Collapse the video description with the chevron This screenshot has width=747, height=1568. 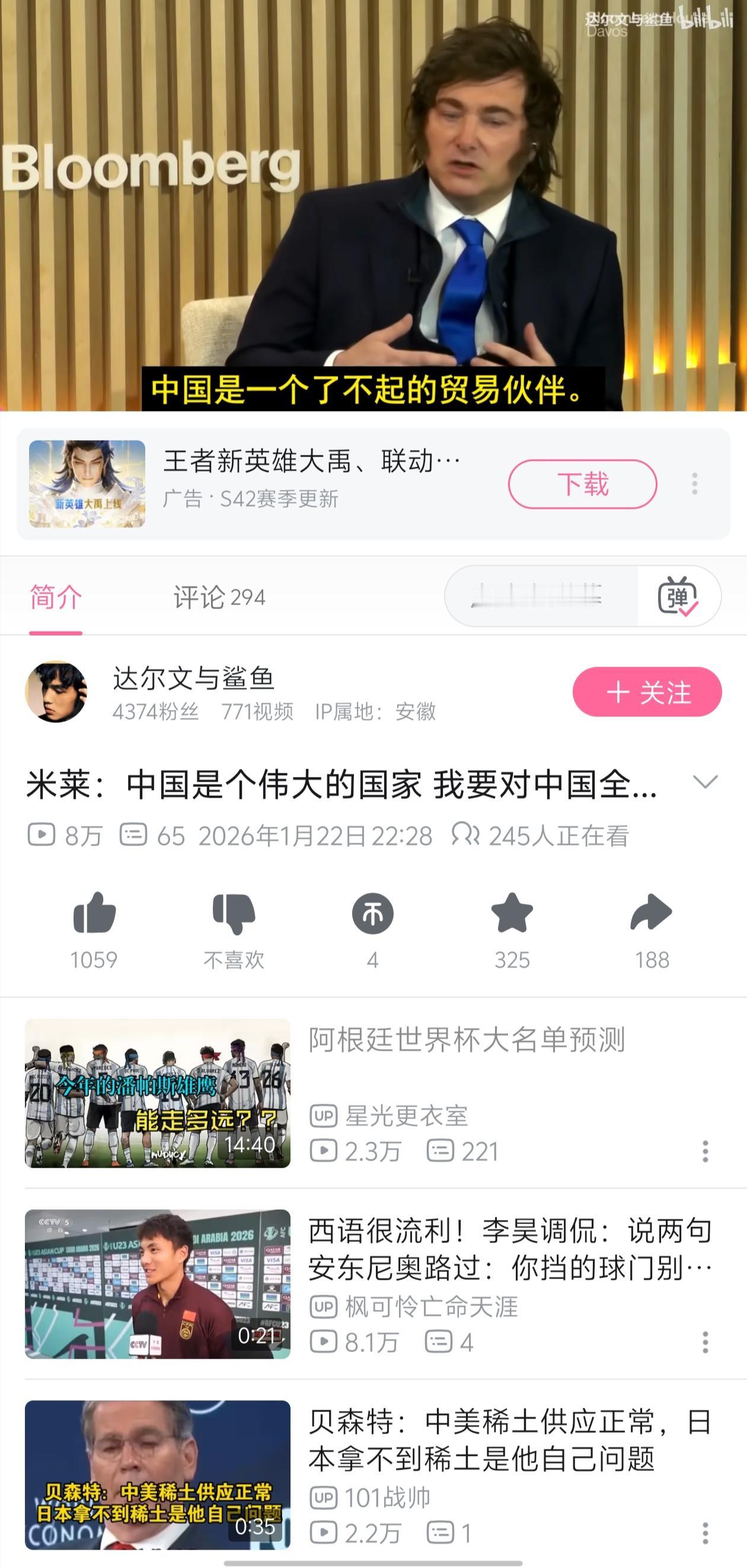[703, 787]
